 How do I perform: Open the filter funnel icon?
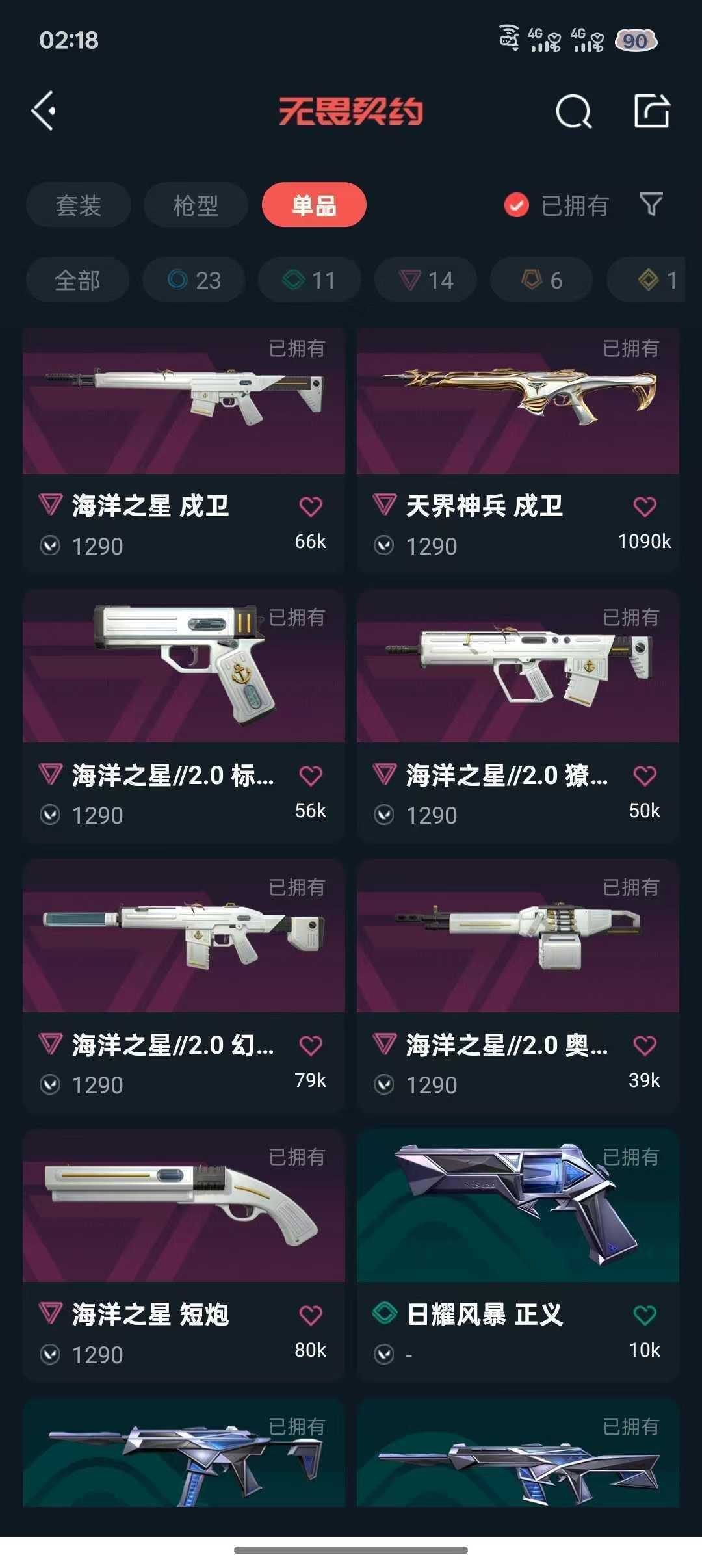[x=651, y=205]
